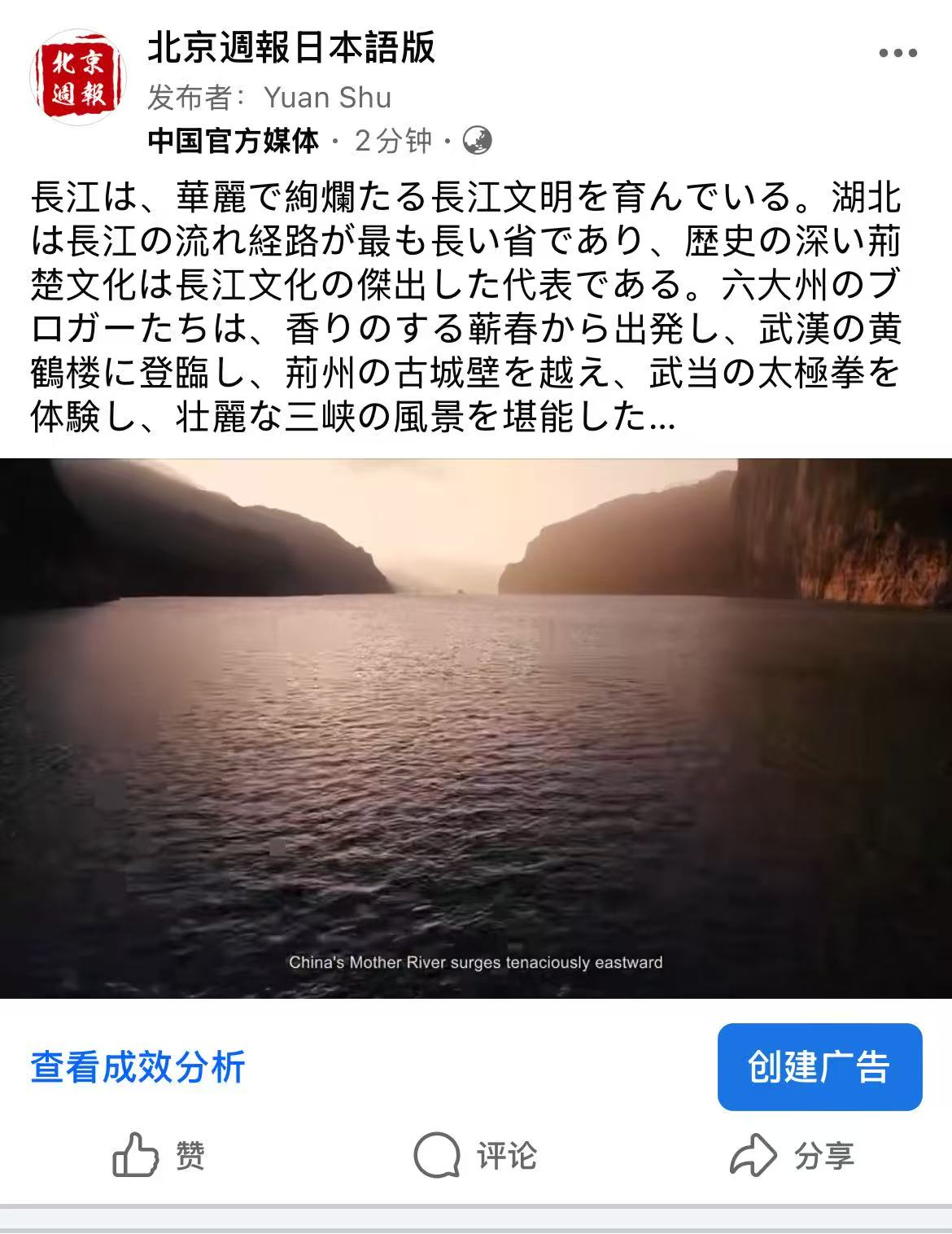The width and height of the screenshot is (952, 1234).
Task: Open 查看成效分析 insights link
Action: coord(138,1066)
